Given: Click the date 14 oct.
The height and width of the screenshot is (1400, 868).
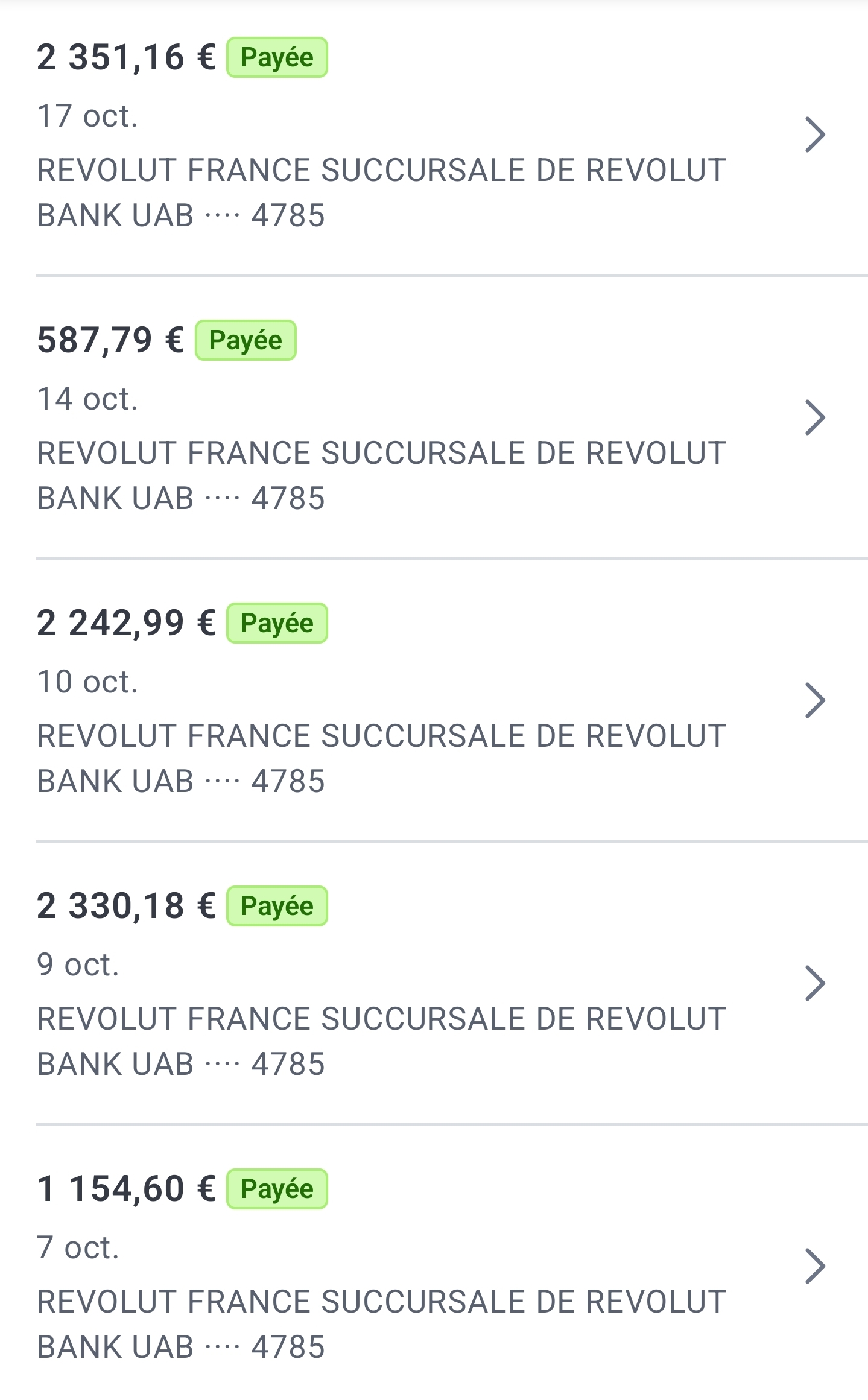Looking at the screenshot, I should pyautogui.click(x=87, y=398).
